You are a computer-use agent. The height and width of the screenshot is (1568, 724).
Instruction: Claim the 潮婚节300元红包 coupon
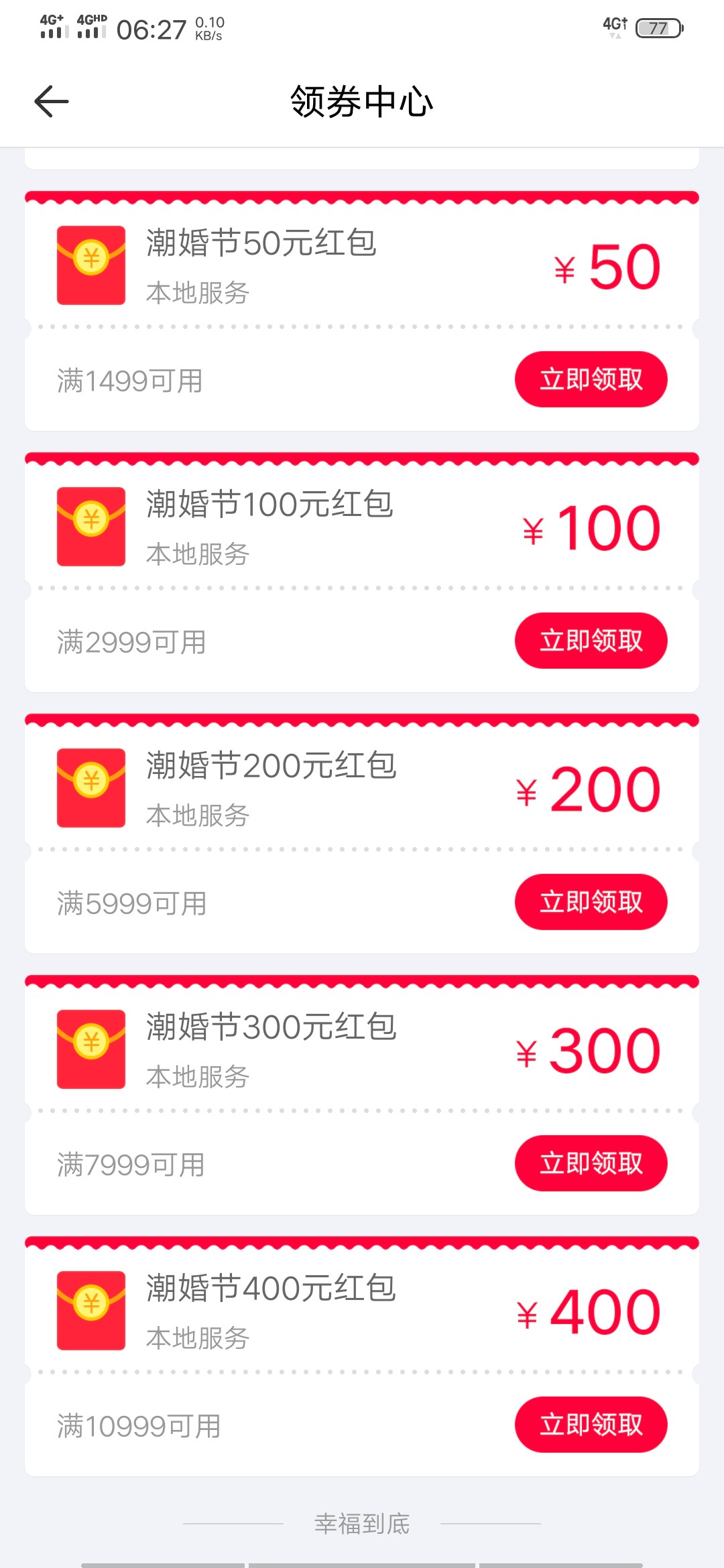pos(591,1163)
